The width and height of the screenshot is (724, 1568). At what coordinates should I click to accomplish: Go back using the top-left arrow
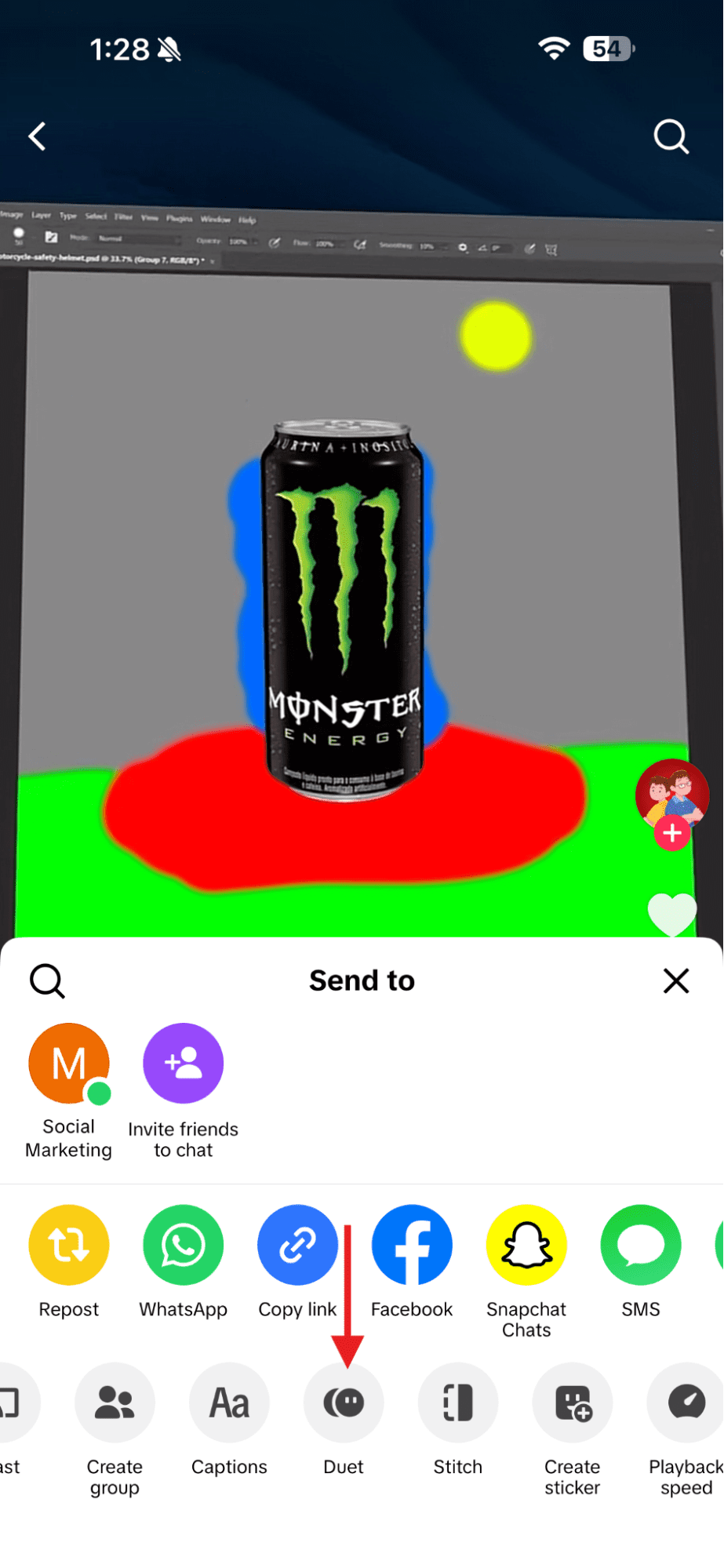click(x=37, y=136)
